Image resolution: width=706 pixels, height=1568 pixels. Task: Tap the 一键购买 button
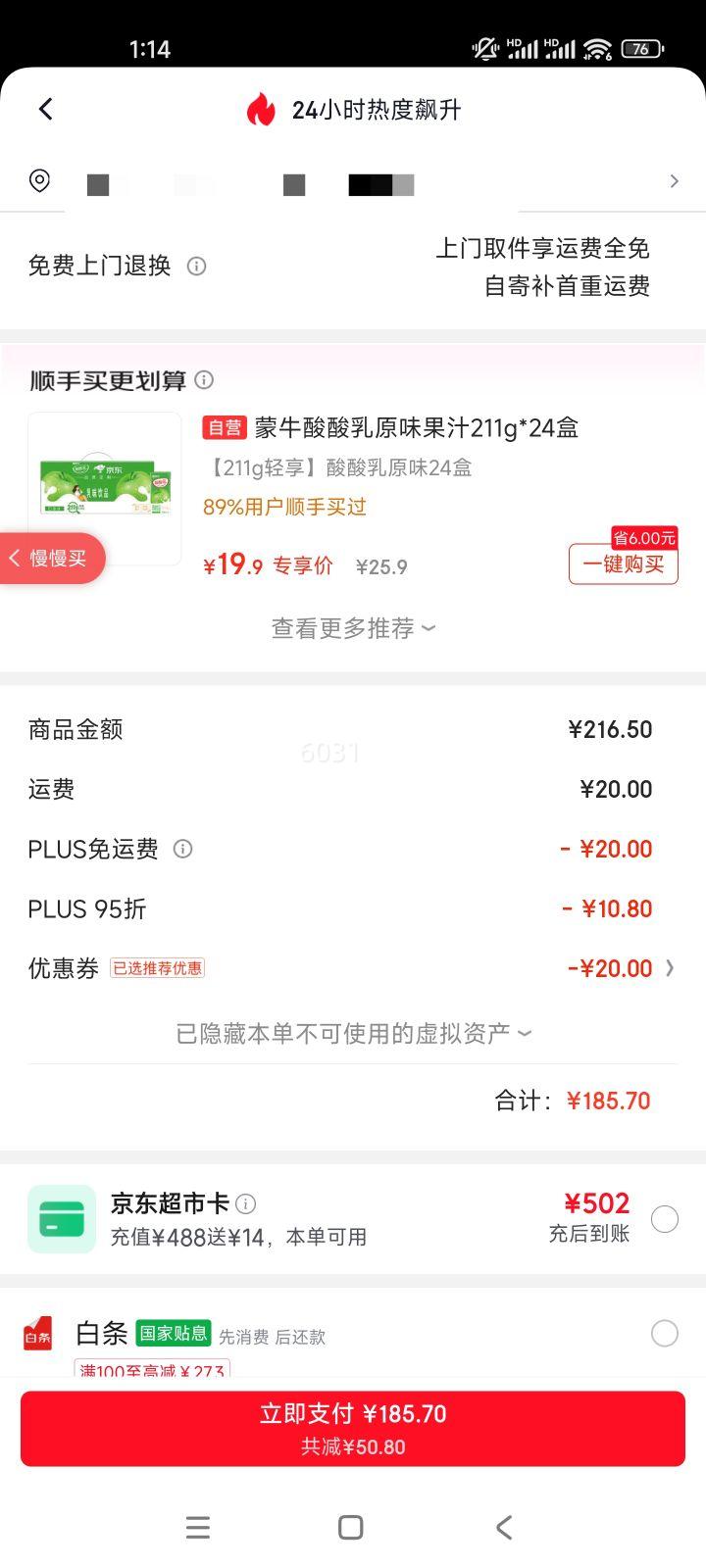pos(623,564)
